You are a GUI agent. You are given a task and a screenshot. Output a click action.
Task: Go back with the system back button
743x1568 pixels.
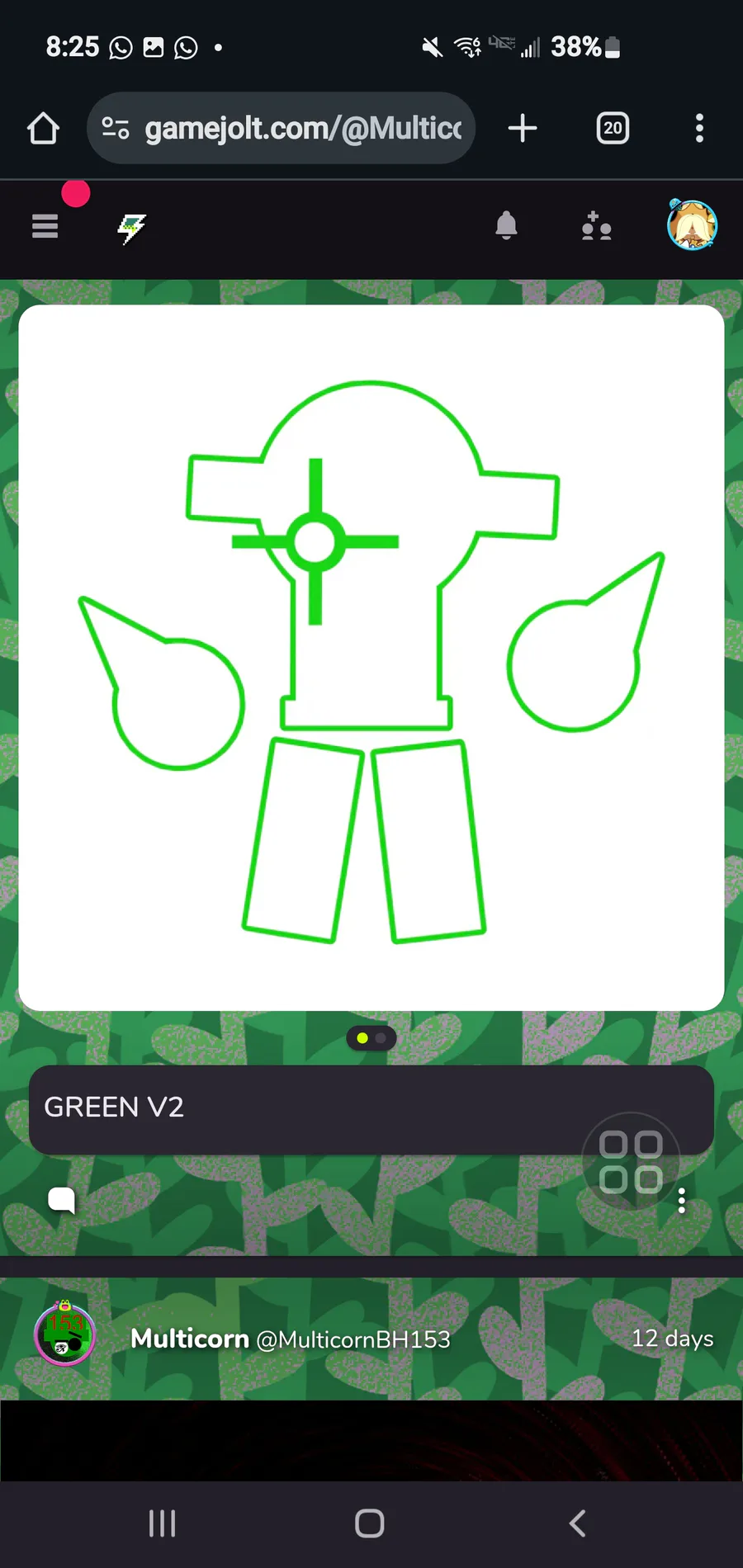click(x=578, y=1523)
